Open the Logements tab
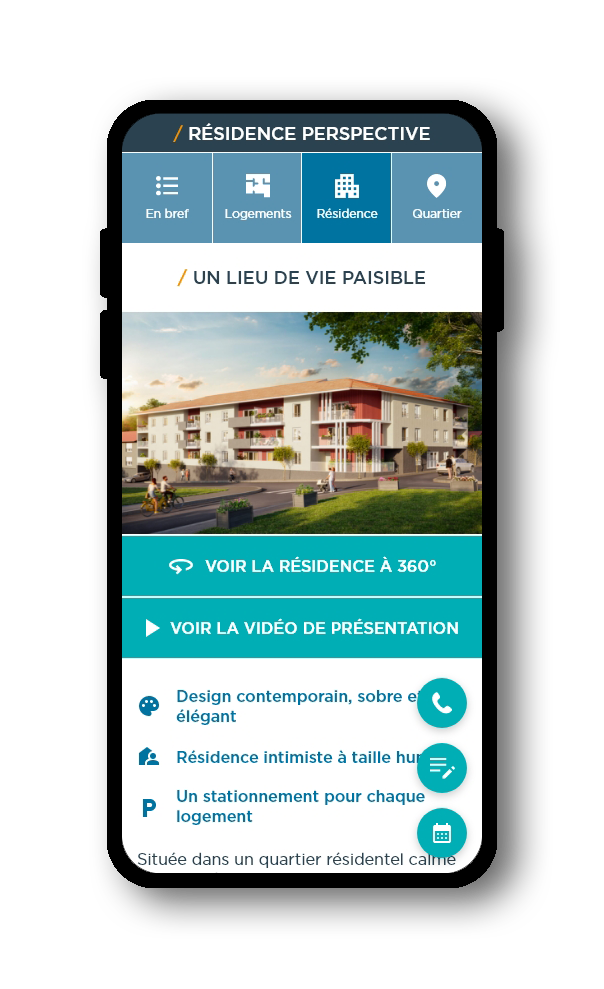The width and height of the screenshot is (604, 989). click(257, 198)
